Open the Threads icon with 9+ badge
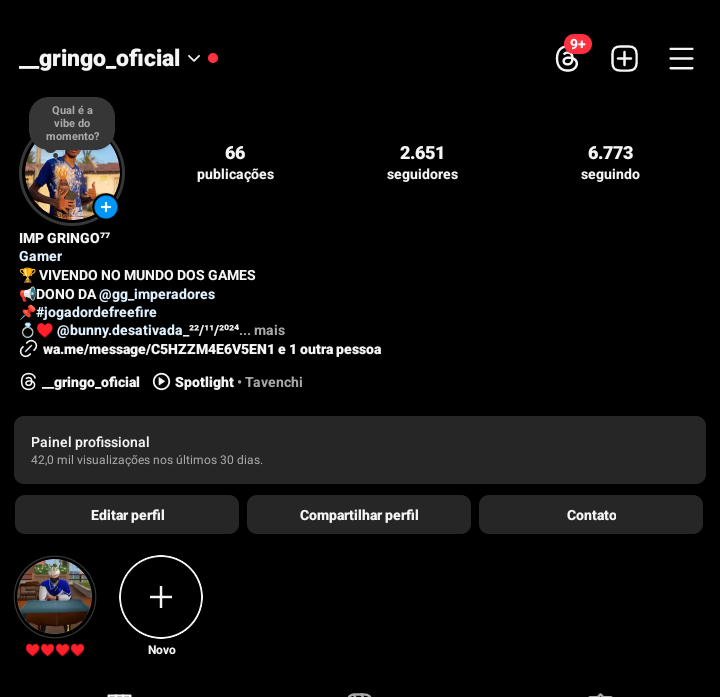The width and height of the screenshot is (720, 697). (567, 59)
